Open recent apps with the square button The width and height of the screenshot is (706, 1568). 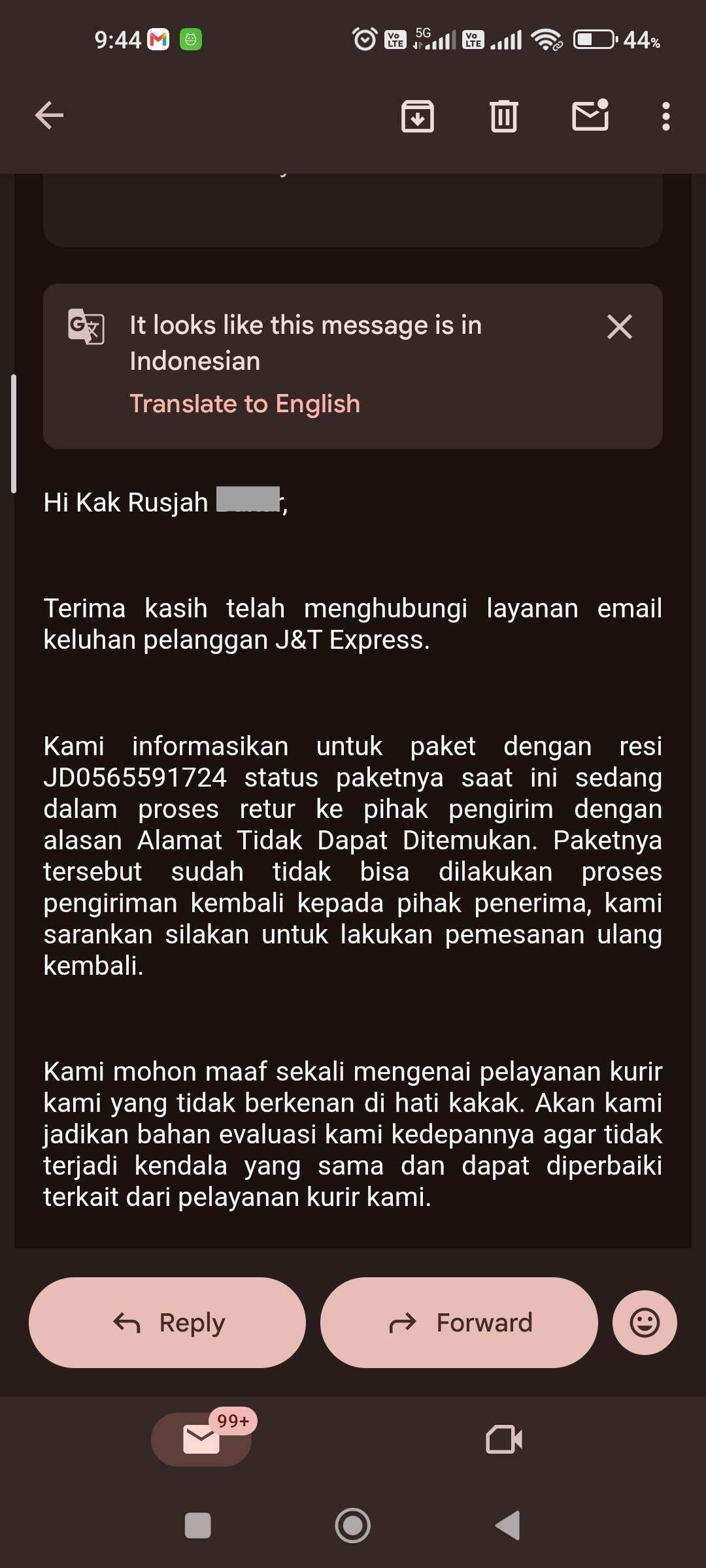[198, 1526]
